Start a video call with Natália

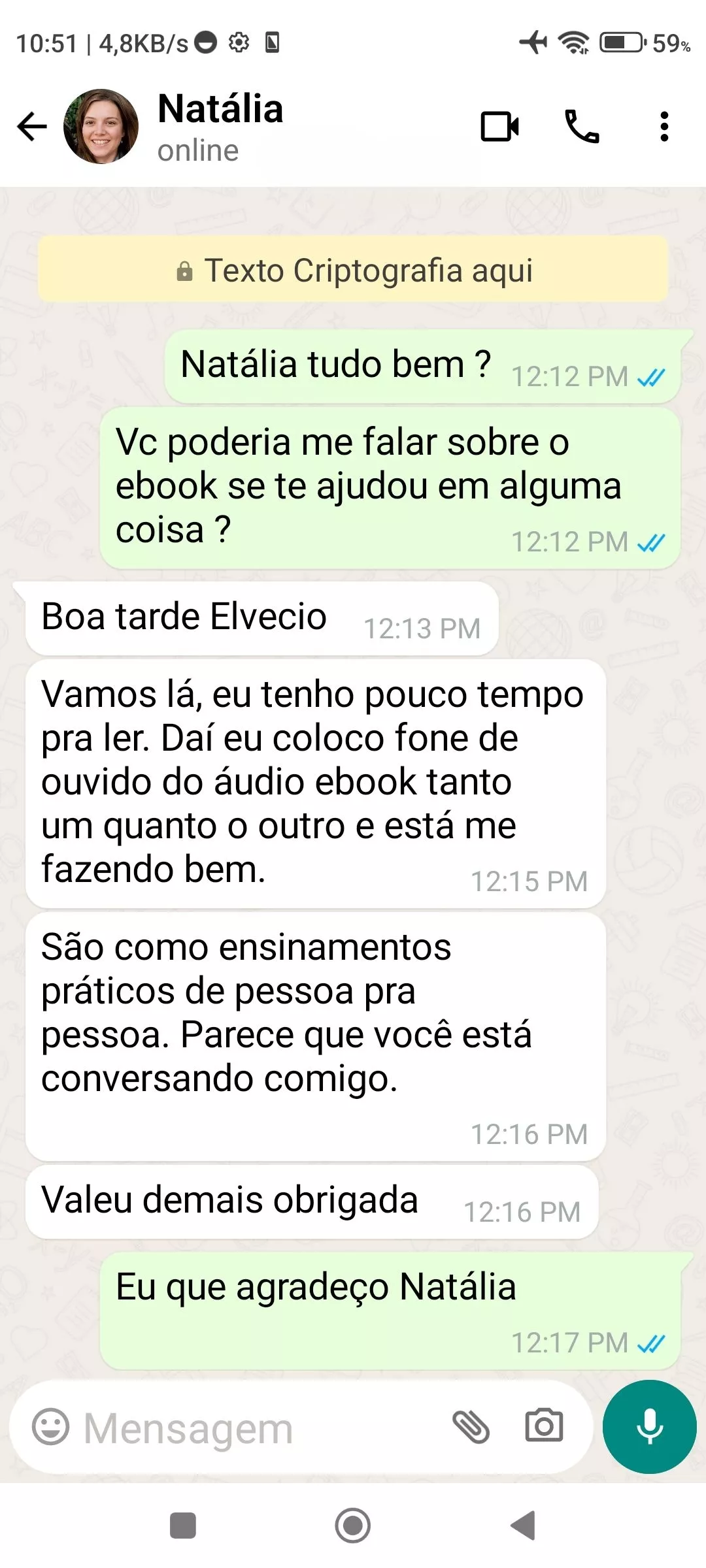(499, 127)
